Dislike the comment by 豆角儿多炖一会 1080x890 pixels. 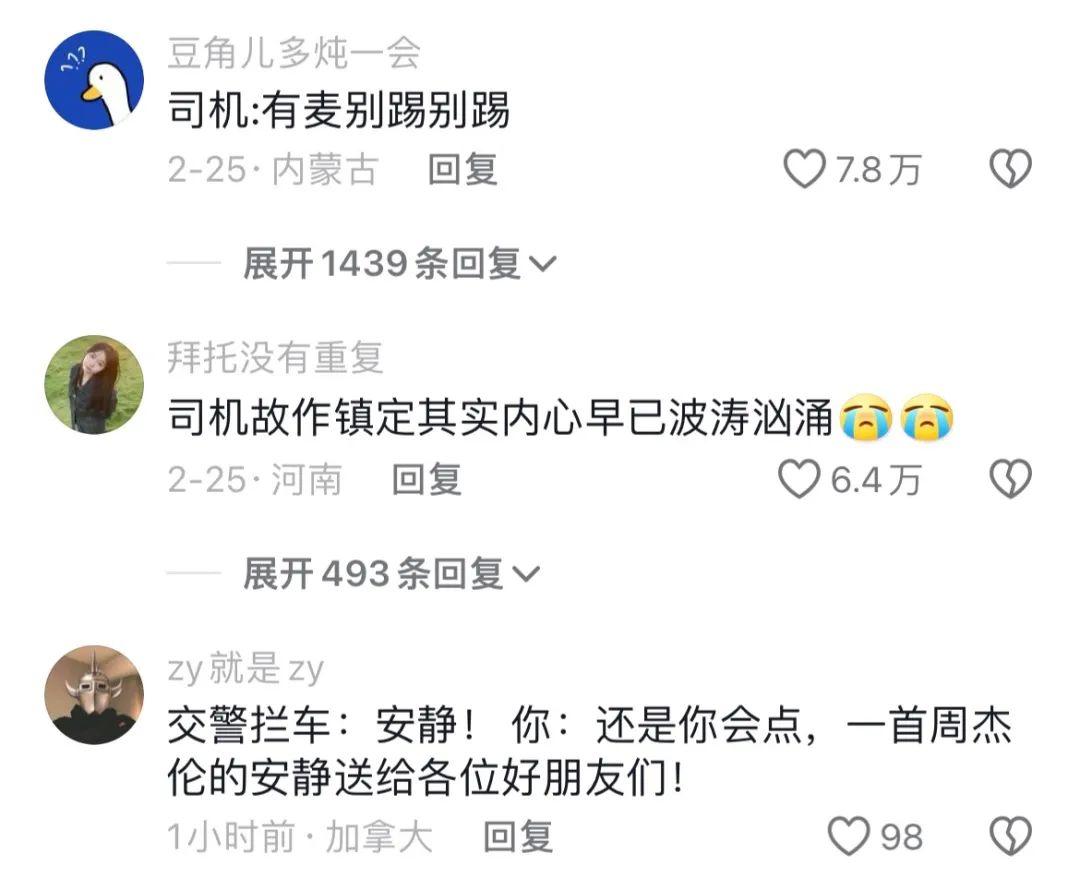click(1010, 170)
